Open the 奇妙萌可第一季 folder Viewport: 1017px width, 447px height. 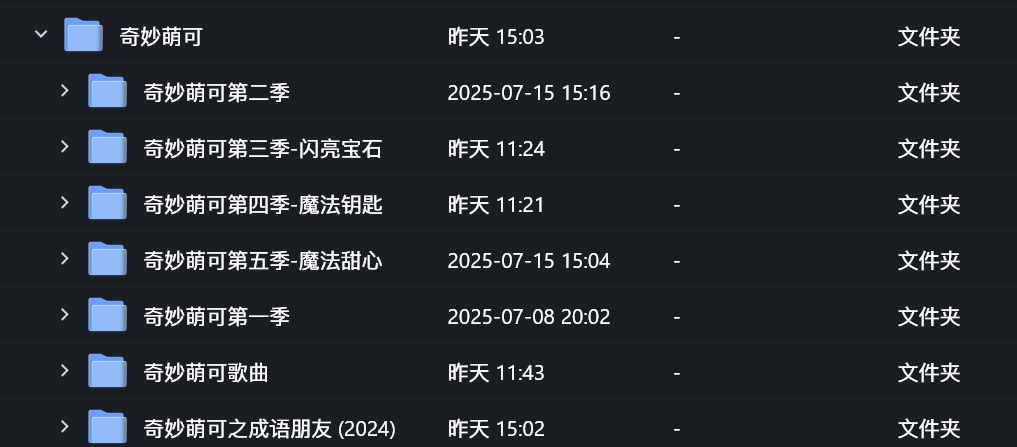coord(216,317)
